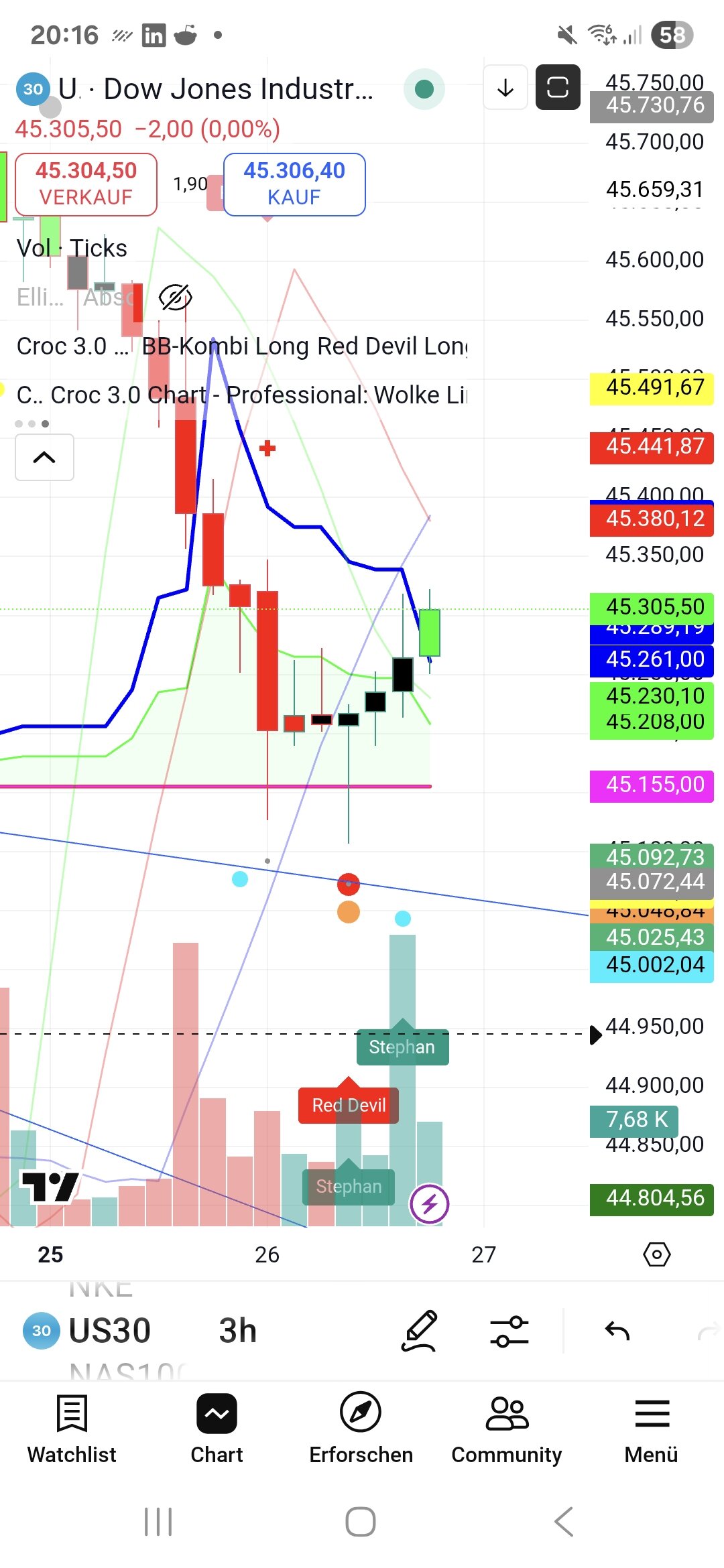Switch to the Watchlist tab
724x1568 pixels.
pyautogui.click(x=72, y=1429)
